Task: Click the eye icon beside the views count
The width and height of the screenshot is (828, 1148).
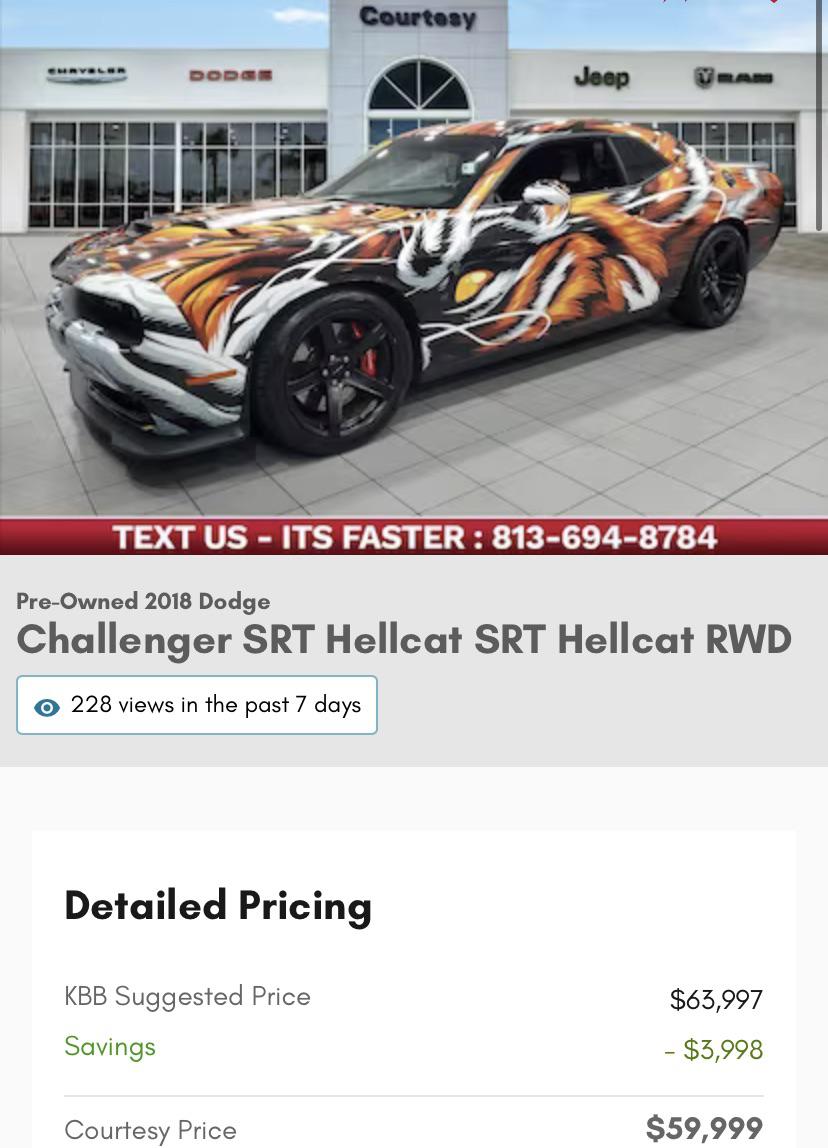Action: pos(46,706)
